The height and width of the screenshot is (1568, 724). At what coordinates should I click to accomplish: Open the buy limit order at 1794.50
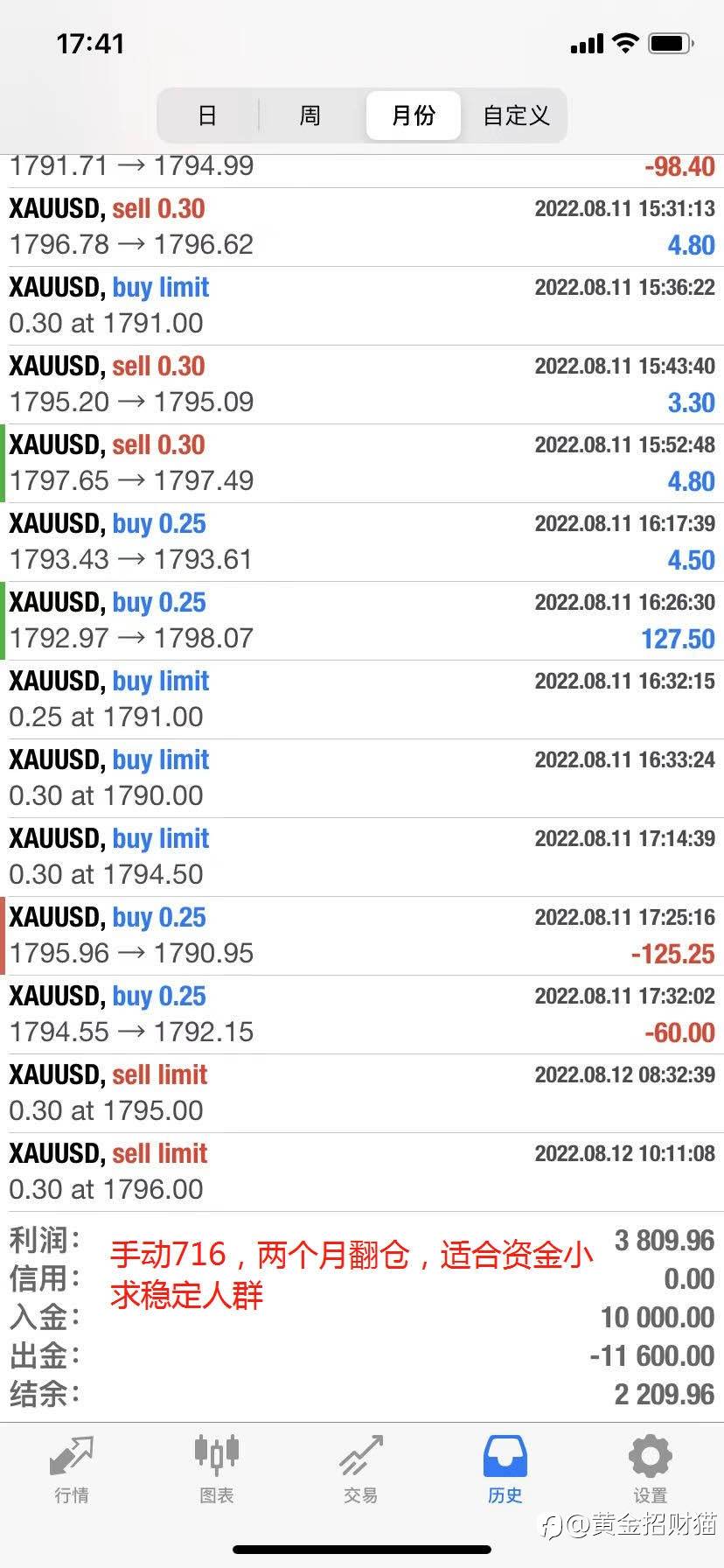coord(362,857)
